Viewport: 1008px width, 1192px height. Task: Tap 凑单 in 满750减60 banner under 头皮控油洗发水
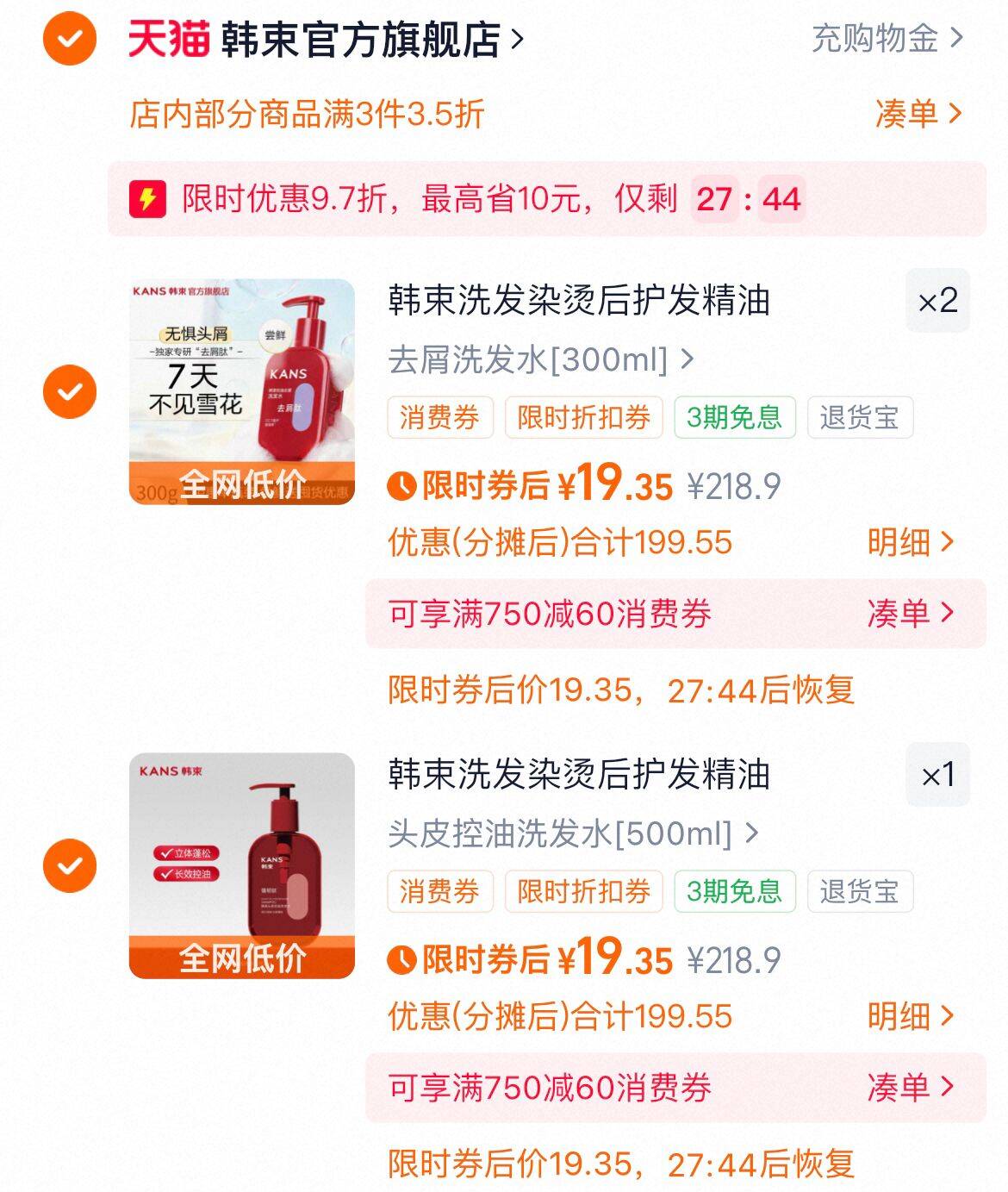910,1088
